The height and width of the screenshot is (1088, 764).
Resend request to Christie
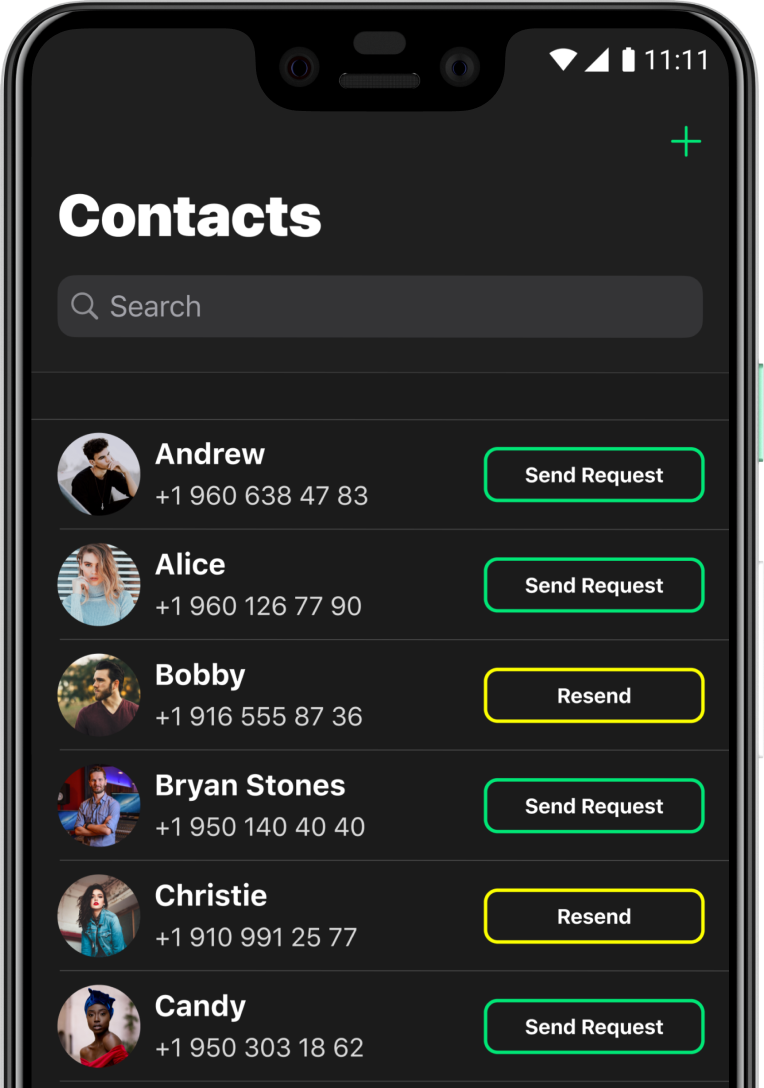coord(594,916)
